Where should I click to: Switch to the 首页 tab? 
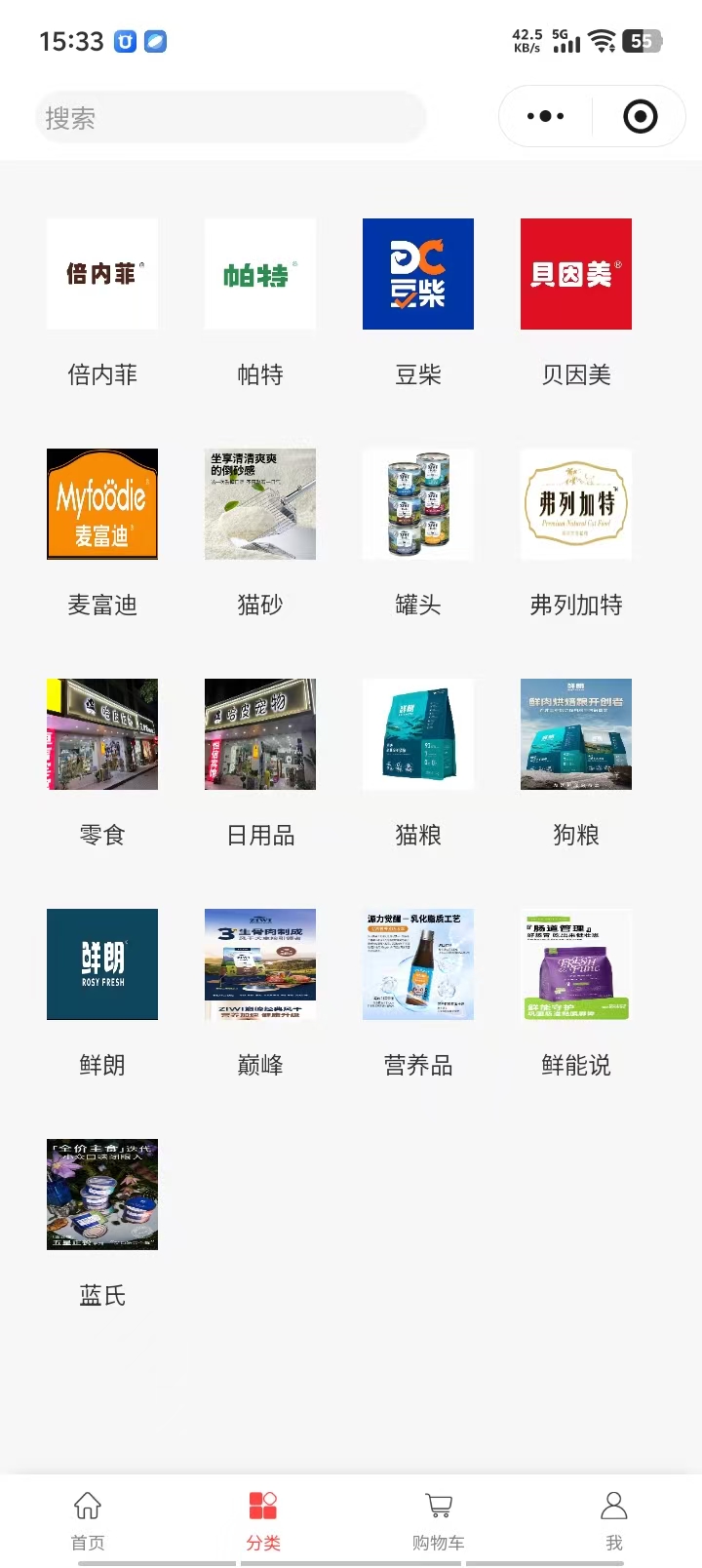tap(88, 1519)
